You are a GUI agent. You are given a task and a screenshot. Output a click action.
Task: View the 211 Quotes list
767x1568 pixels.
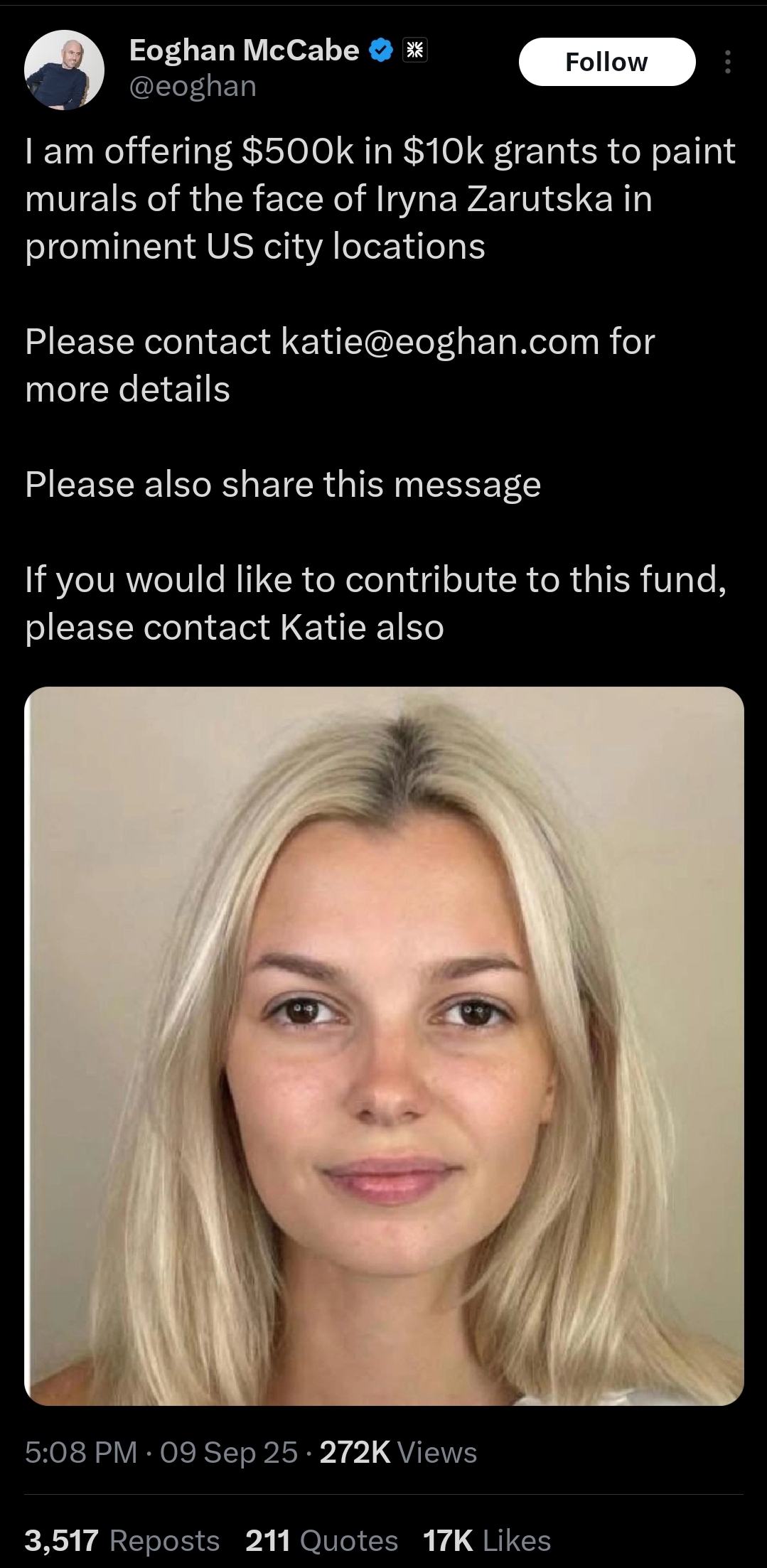click(x=321, y=1540)
